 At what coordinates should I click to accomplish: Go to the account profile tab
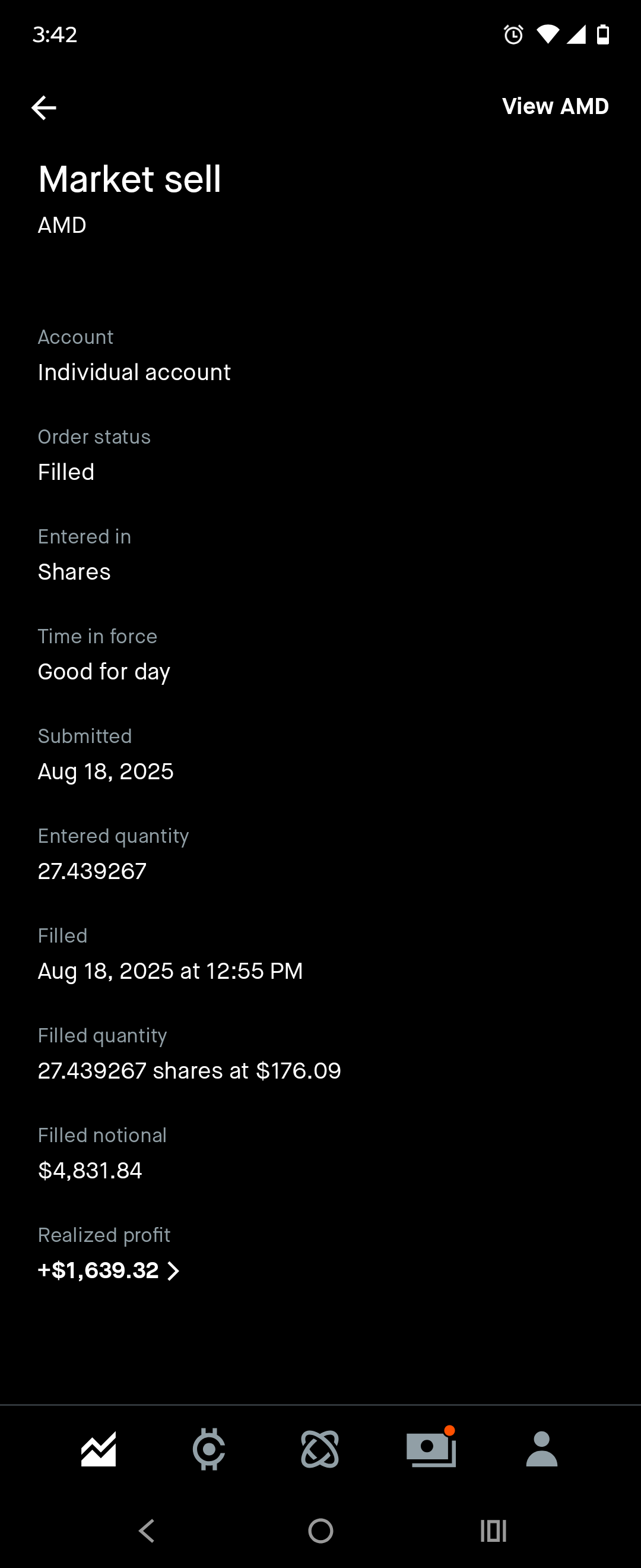(541, 1449)
